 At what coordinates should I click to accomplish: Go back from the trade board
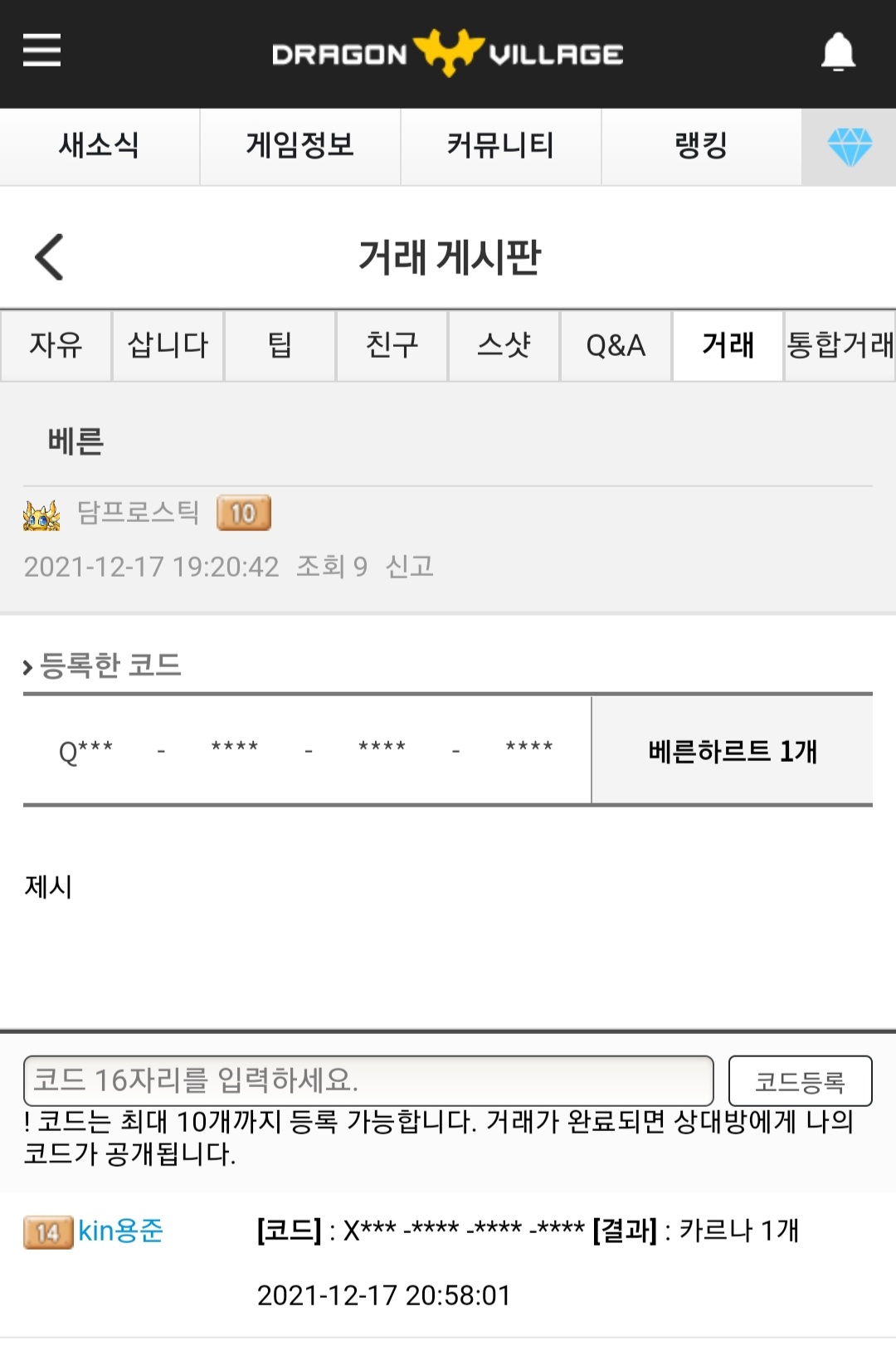tap(50, 256)
